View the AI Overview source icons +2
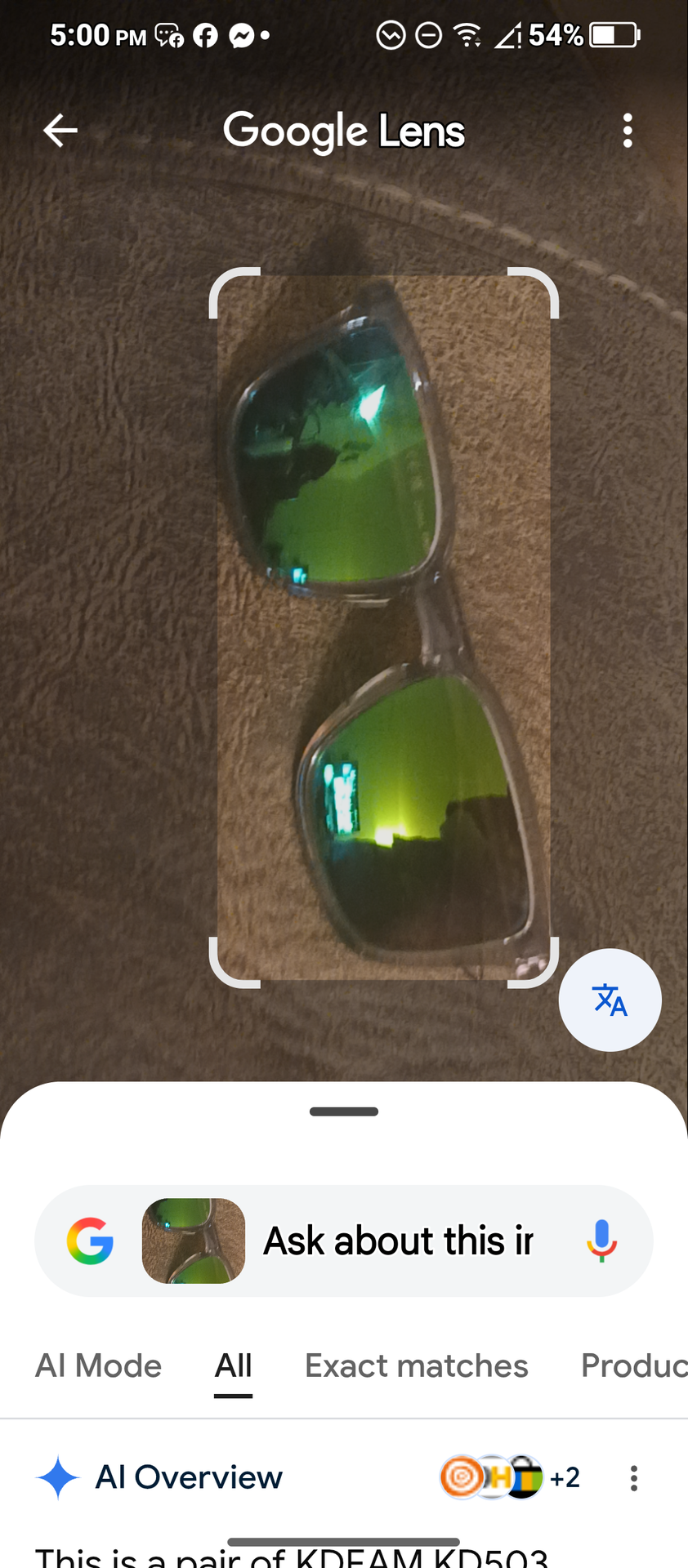Image resolution: width=688 pixels, height=1568 pixels. click(510, 1477)
